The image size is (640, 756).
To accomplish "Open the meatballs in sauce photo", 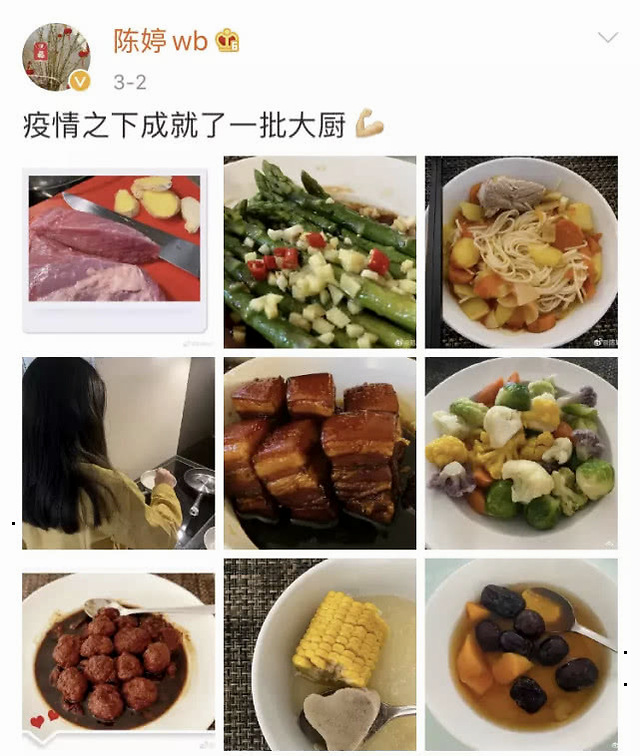I will [118, 654].
